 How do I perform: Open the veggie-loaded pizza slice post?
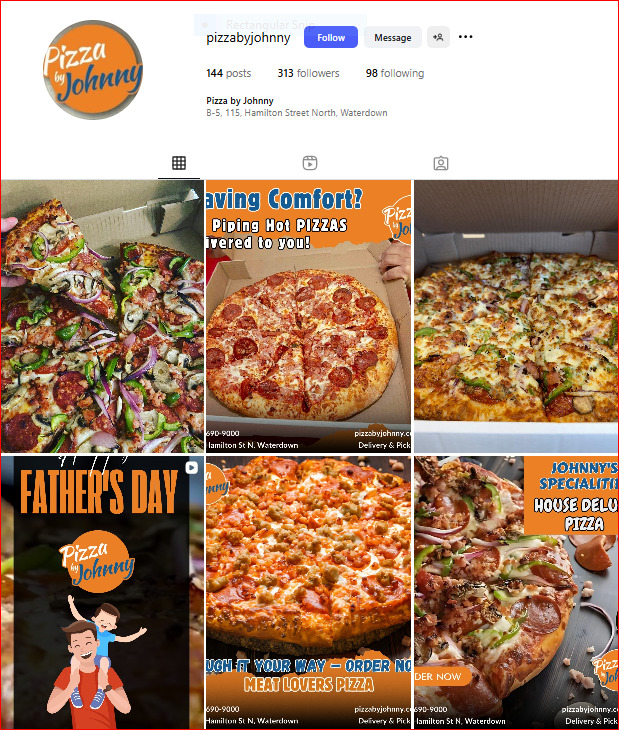[101, 316]
